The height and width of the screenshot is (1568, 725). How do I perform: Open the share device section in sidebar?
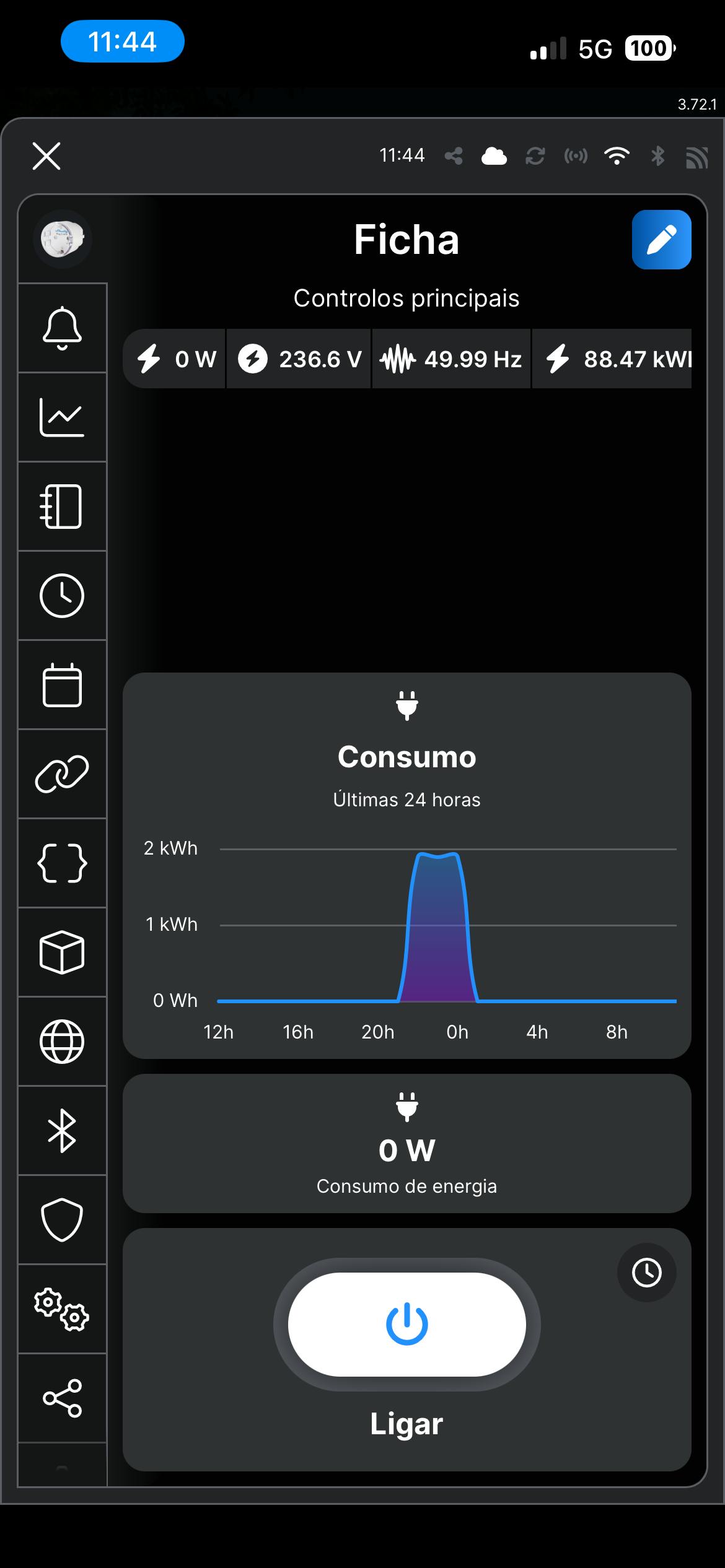point(62,1398)
